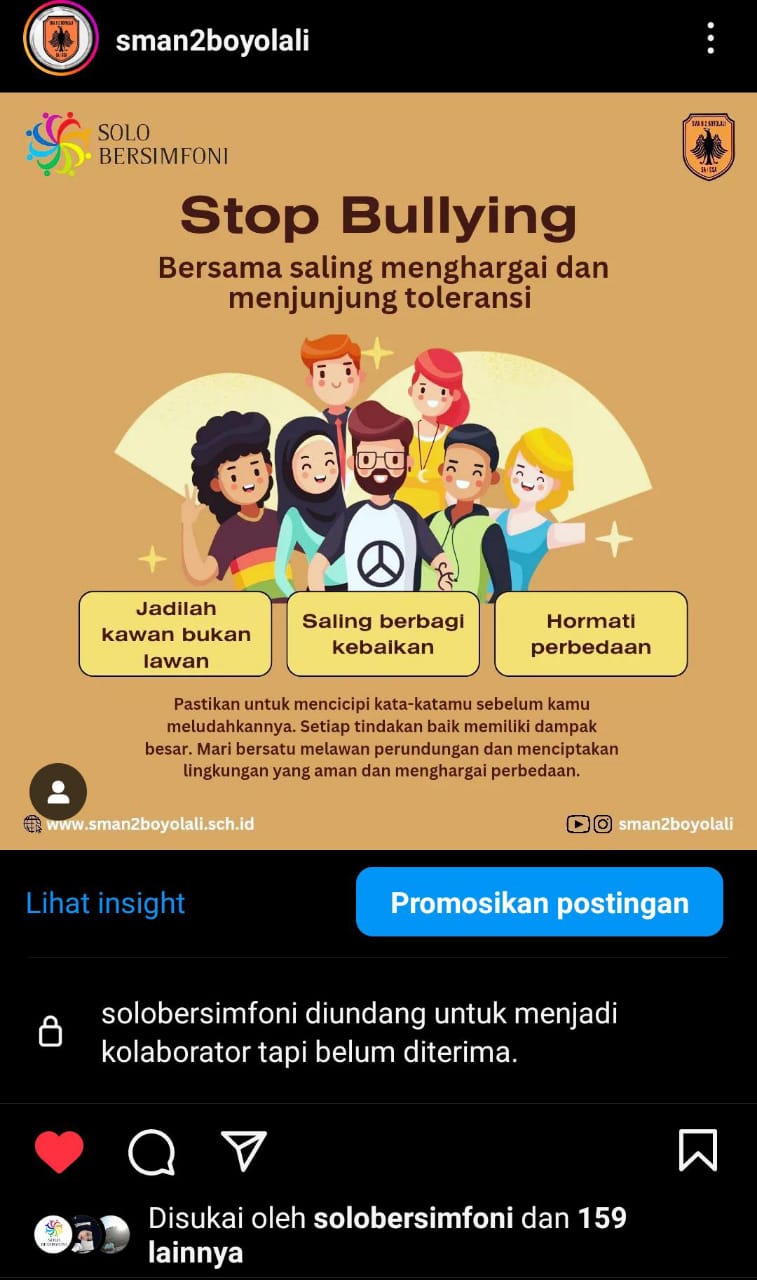Tap Promosikan postingan button
The width and height of the screenshot is (757, 1280).
539,902
